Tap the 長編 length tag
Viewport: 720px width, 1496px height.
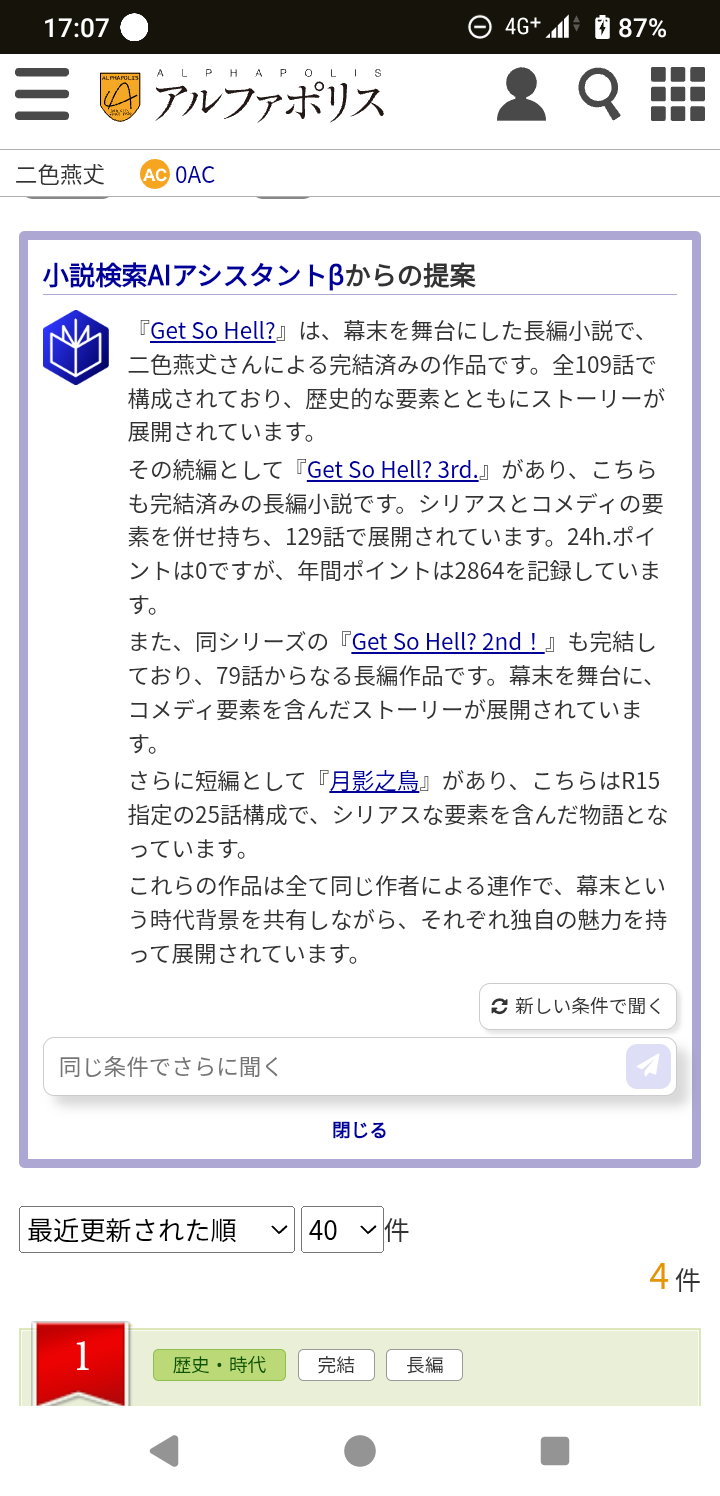pos(424,1365)
